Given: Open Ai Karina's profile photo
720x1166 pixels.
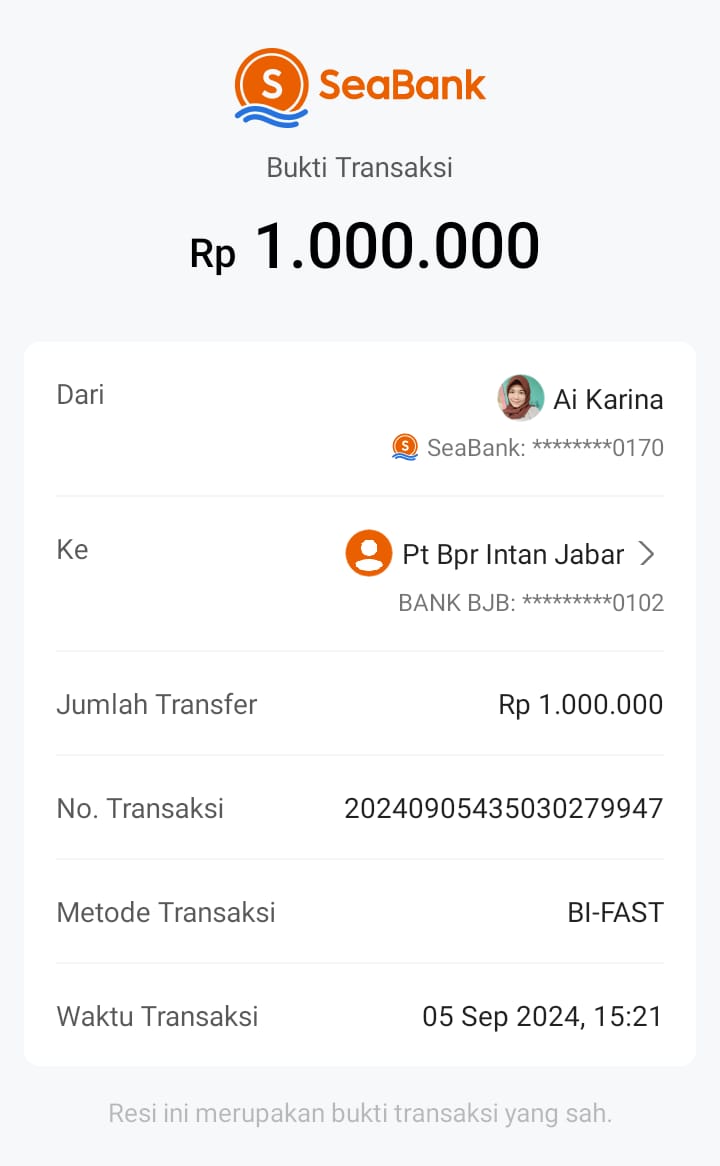Looking at the screenshot, I should pos(519,398).
